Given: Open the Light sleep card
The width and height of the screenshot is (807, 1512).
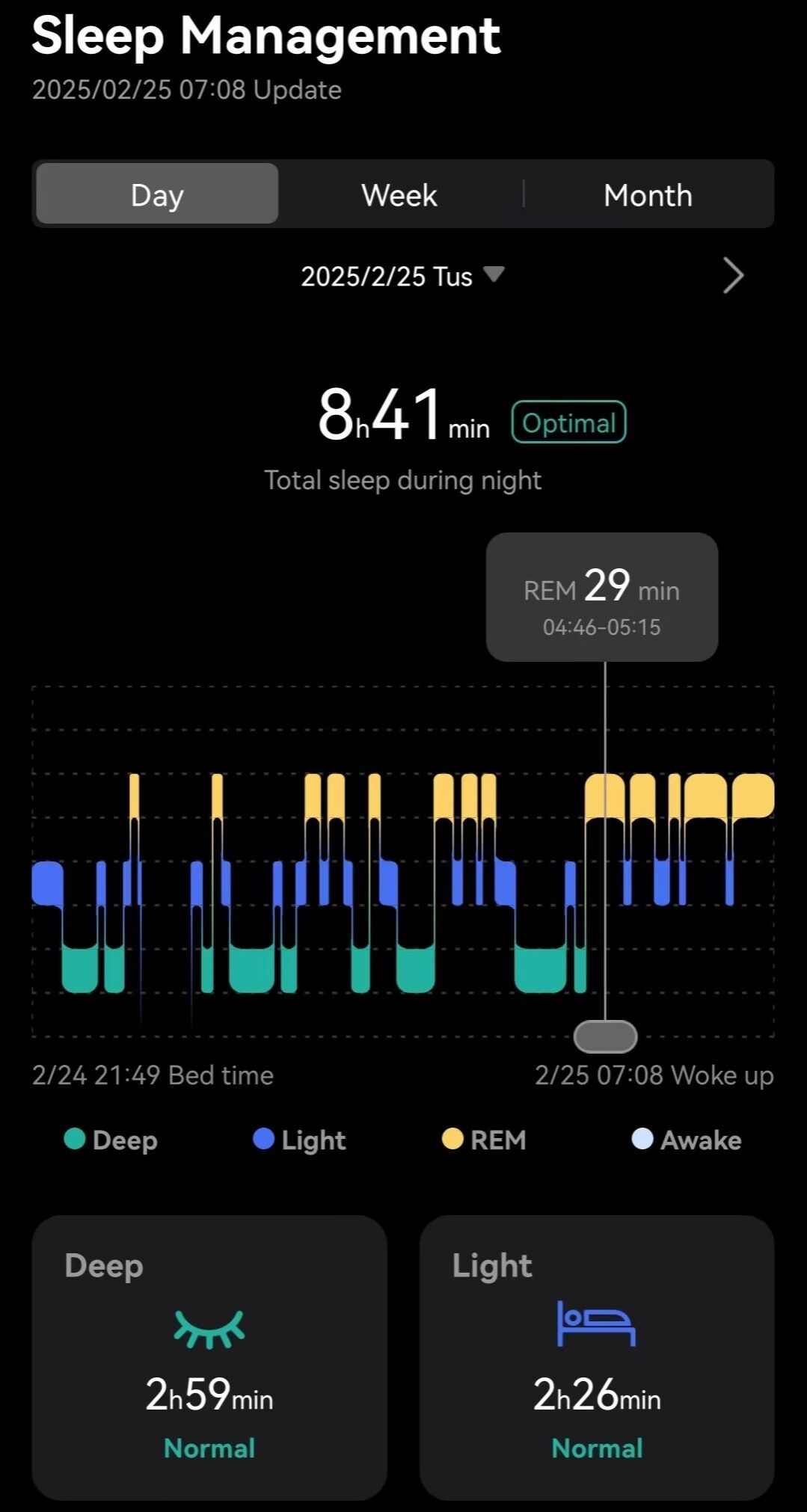Looking at the screenshot, I should click(597, 1357).
